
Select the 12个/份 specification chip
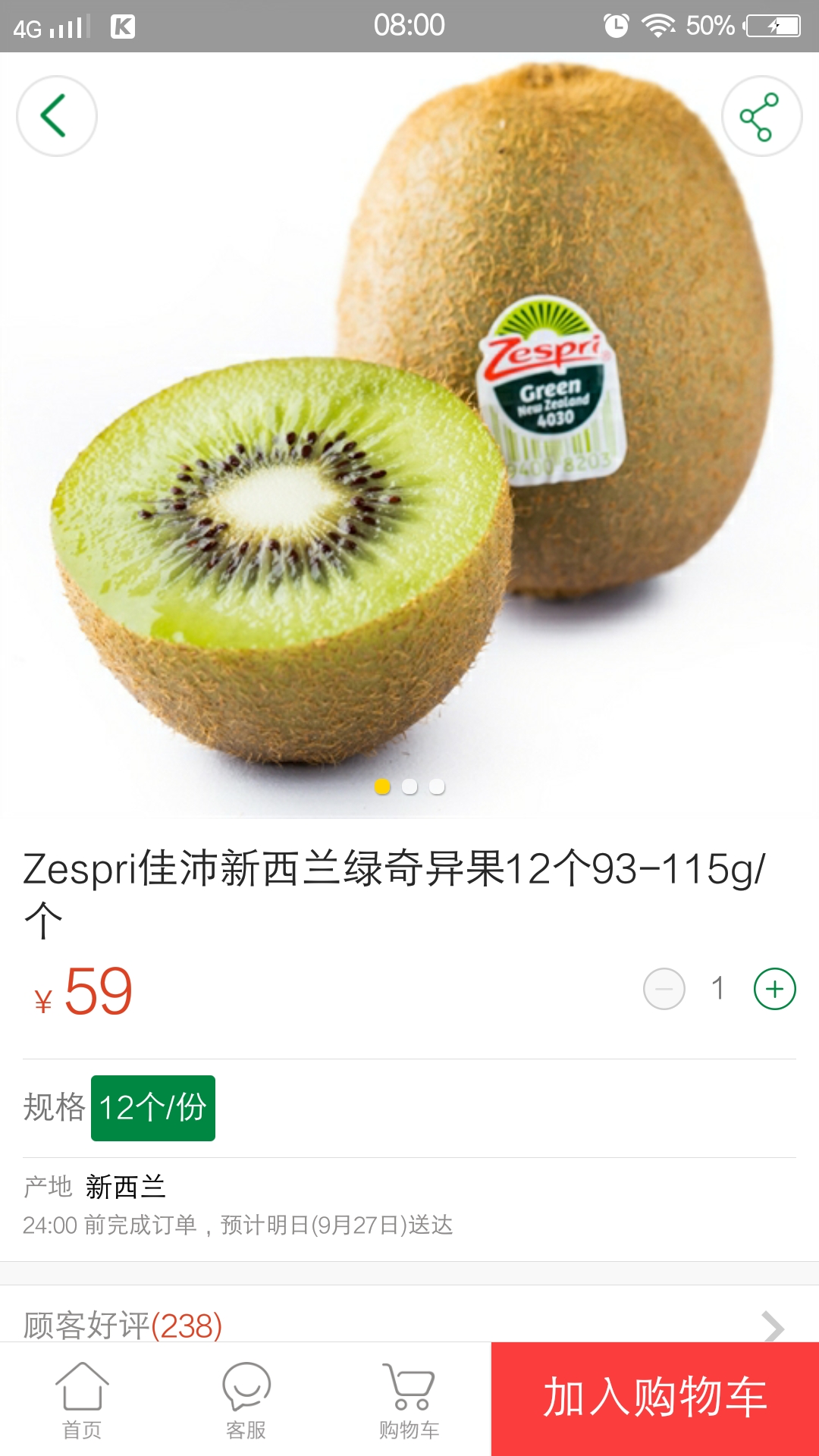[x=153, y=1108]
